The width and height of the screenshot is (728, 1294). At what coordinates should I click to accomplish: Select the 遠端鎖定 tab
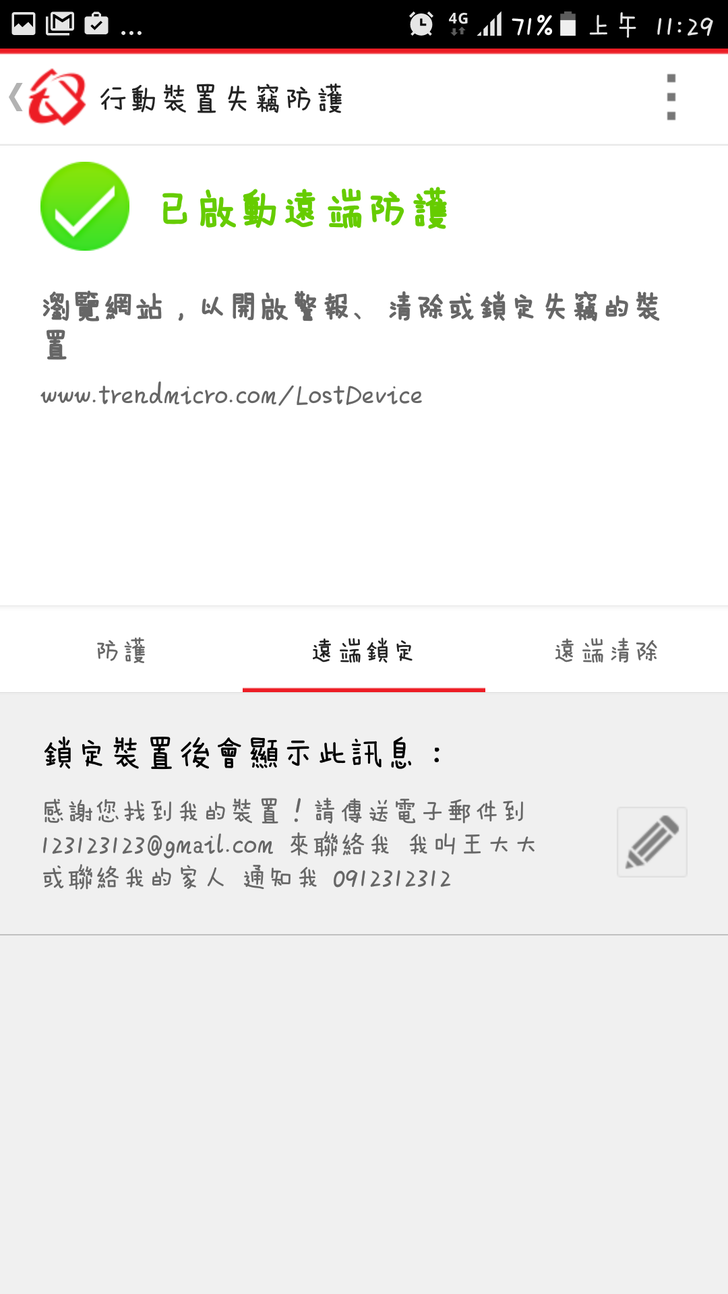click(x=363, y=651)
